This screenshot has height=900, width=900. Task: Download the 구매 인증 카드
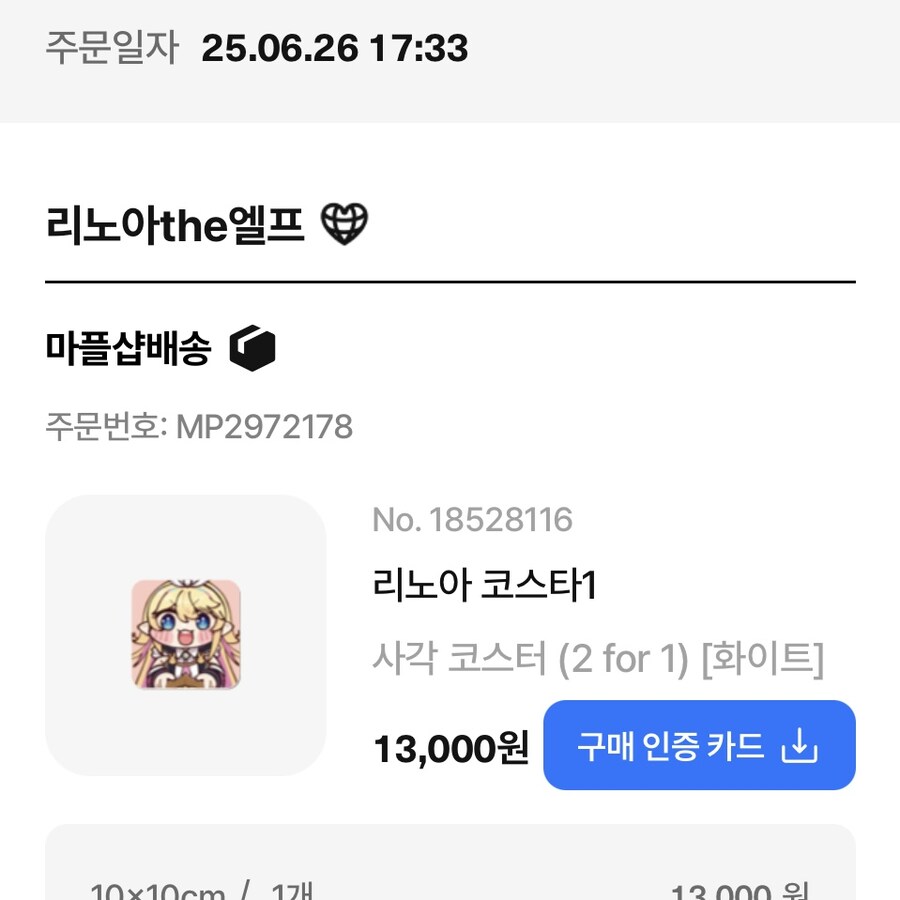coord(699,746)
